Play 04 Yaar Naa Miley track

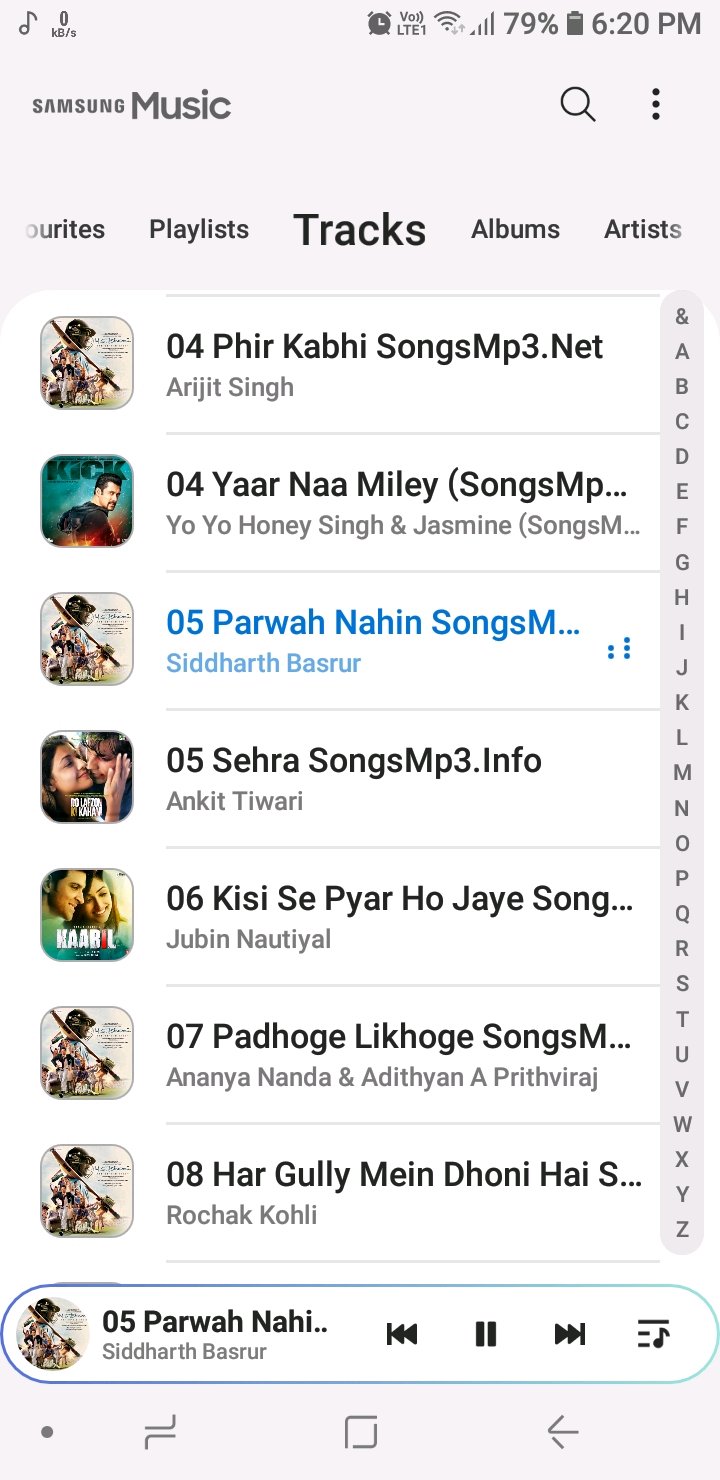tap(396, 502)
